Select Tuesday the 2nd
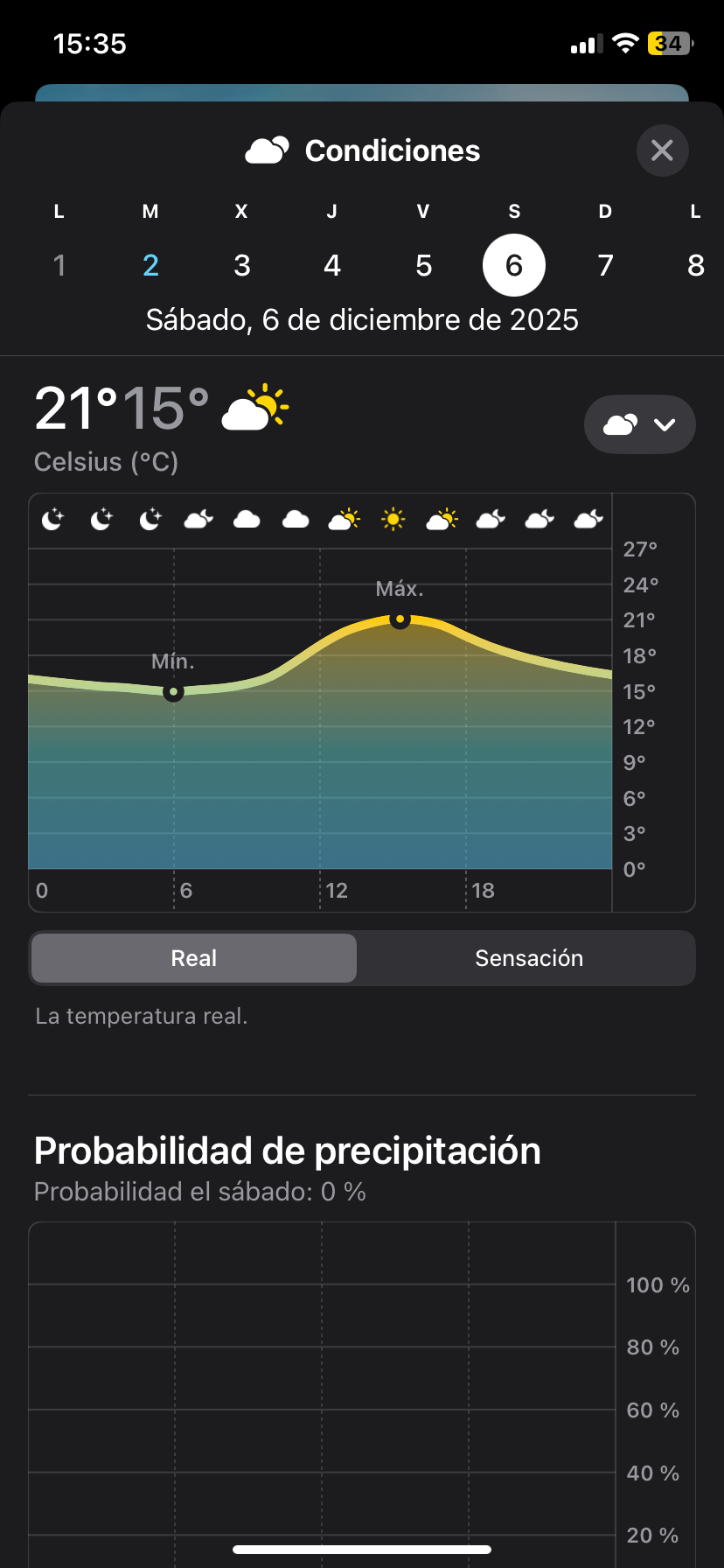 pos(150,265)
